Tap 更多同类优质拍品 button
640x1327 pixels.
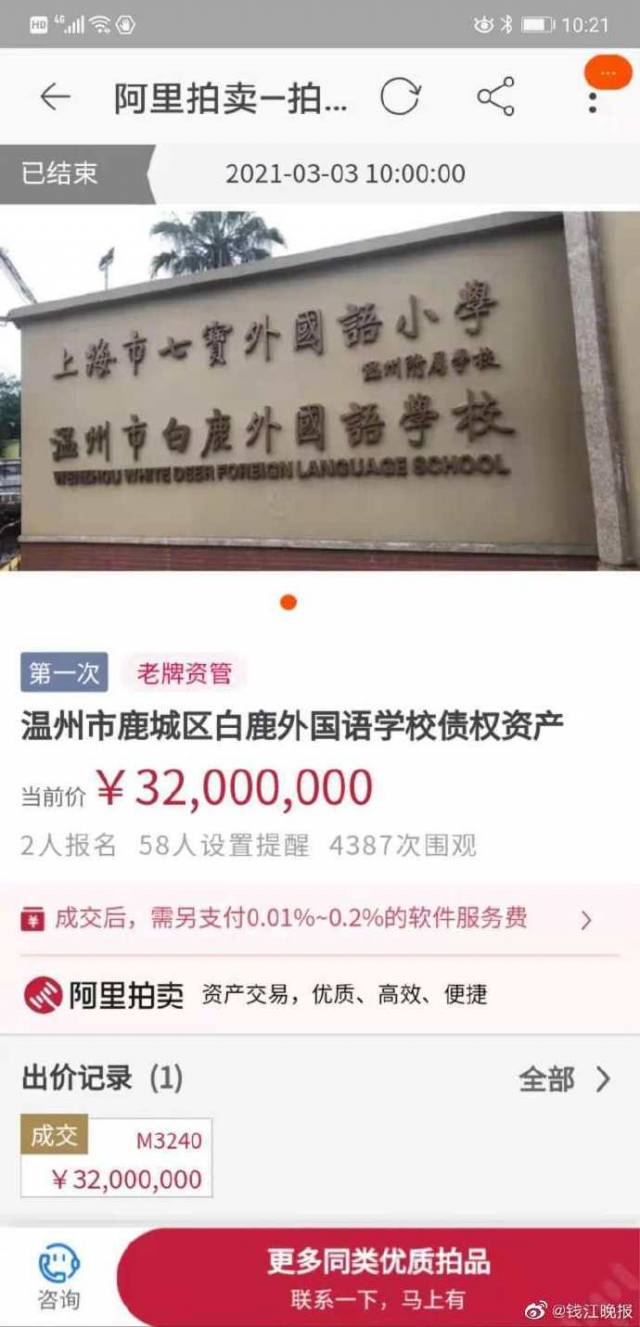pos(378,1277)
